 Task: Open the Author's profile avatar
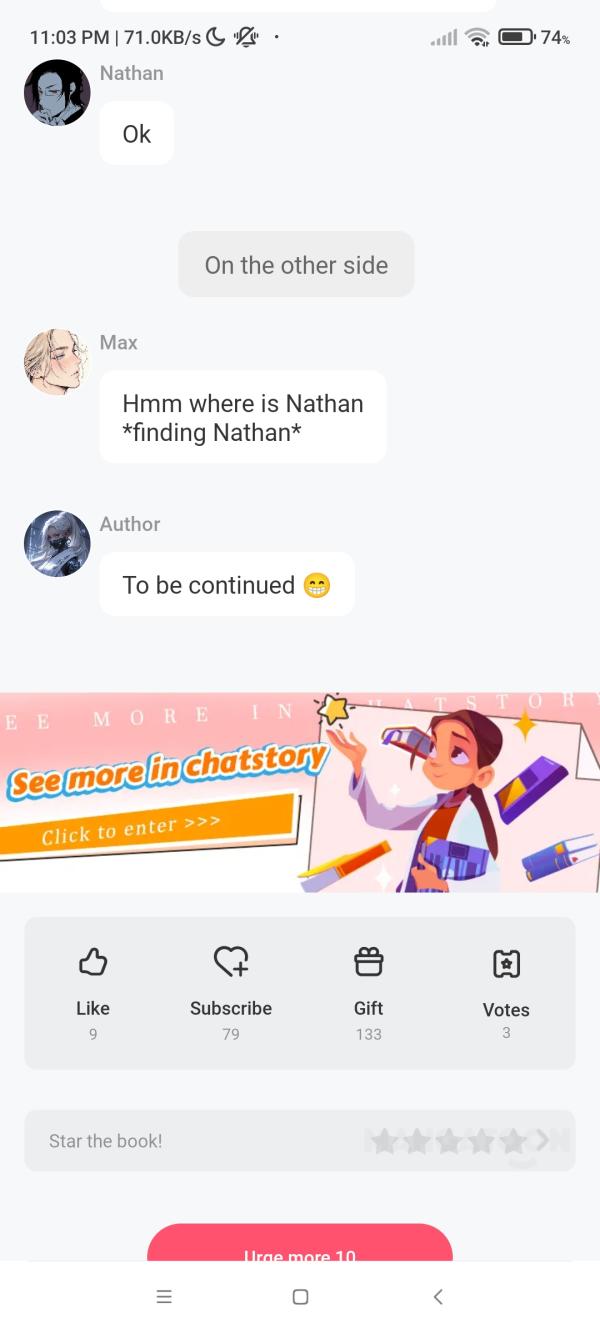pyautogui.click(x=57, y=544)
